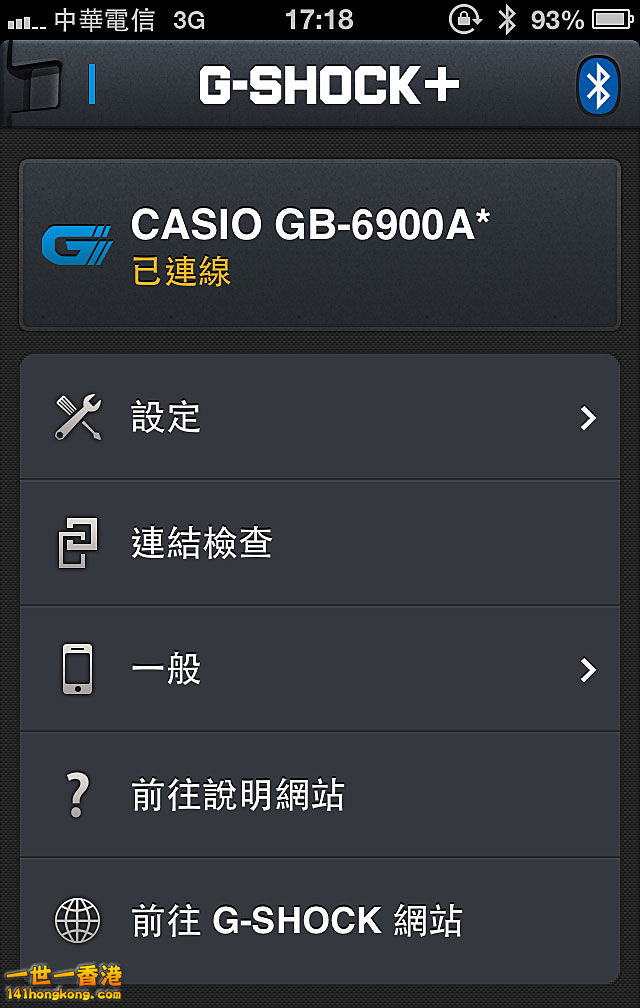Open the connected CASIO GB-6900A* device card
The height and width of the screenshot is (1008, 640).
click(320, 244)
